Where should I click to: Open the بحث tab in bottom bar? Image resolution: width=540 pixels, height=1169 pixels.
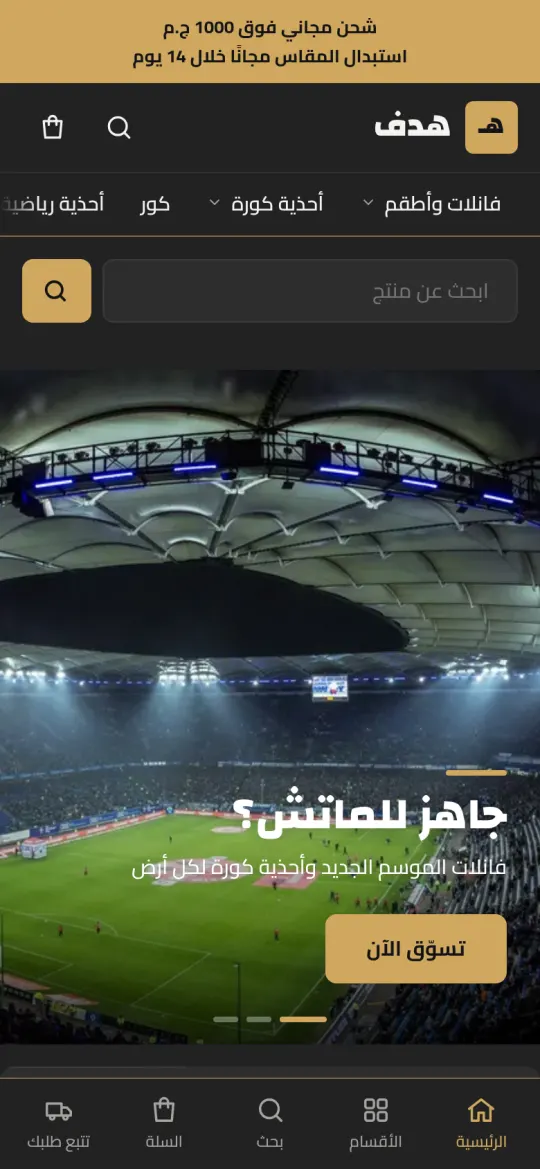pyautogui.click(x=270, y=1124)
